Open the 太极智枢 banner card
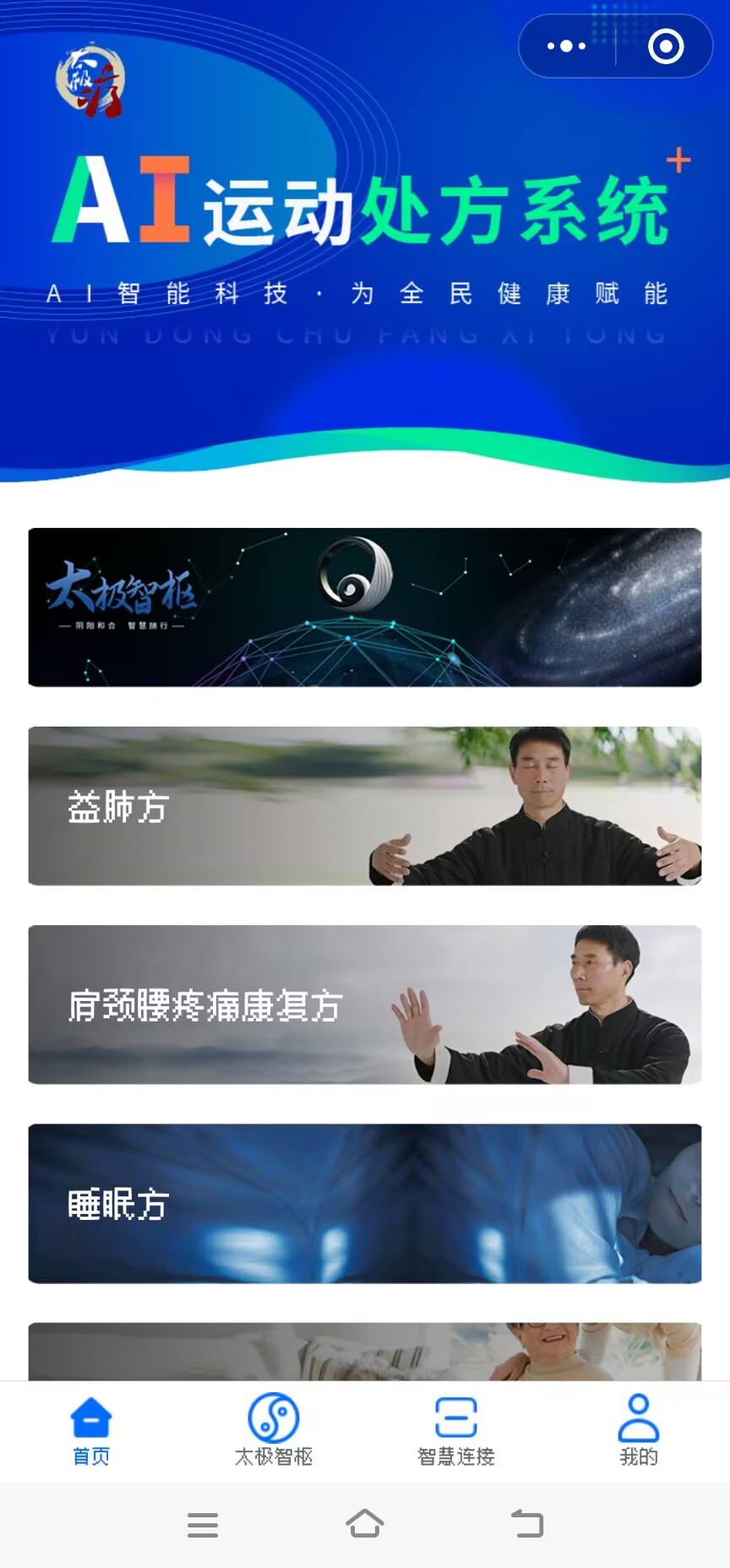 [365, 607]
